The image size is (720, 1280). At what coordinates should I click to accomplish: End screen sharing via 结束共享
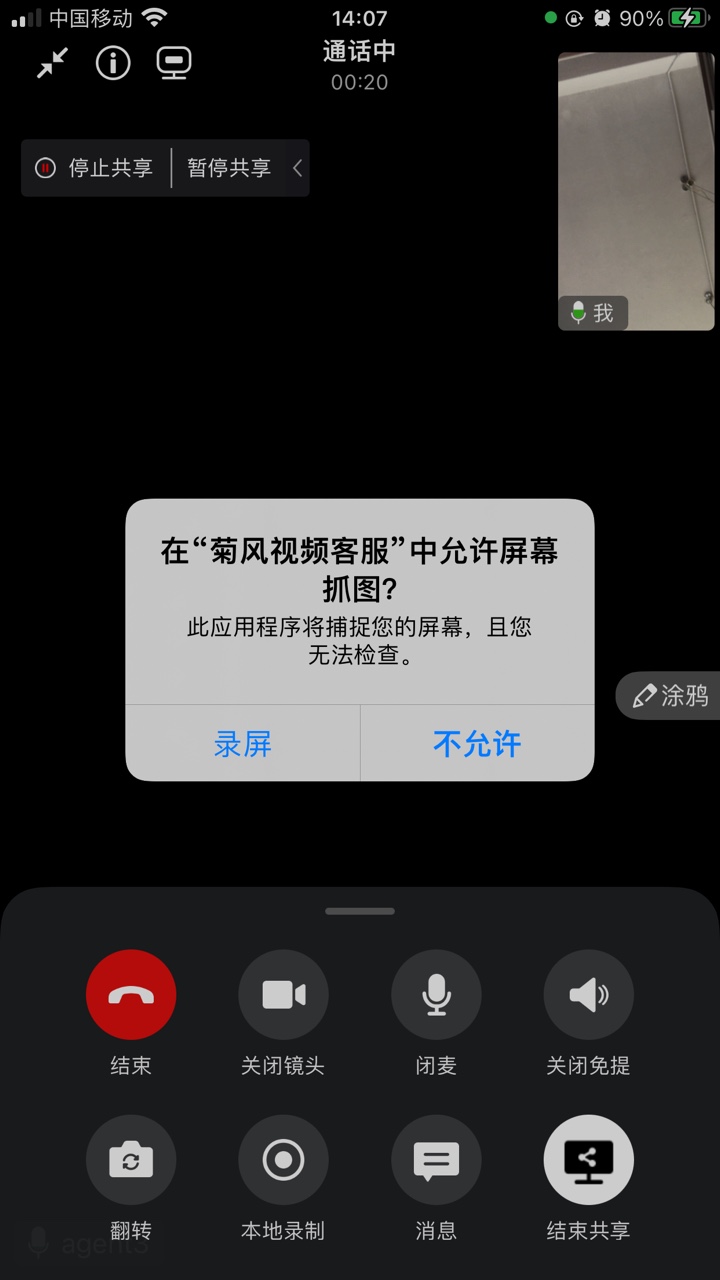(x=588, y=1160)
